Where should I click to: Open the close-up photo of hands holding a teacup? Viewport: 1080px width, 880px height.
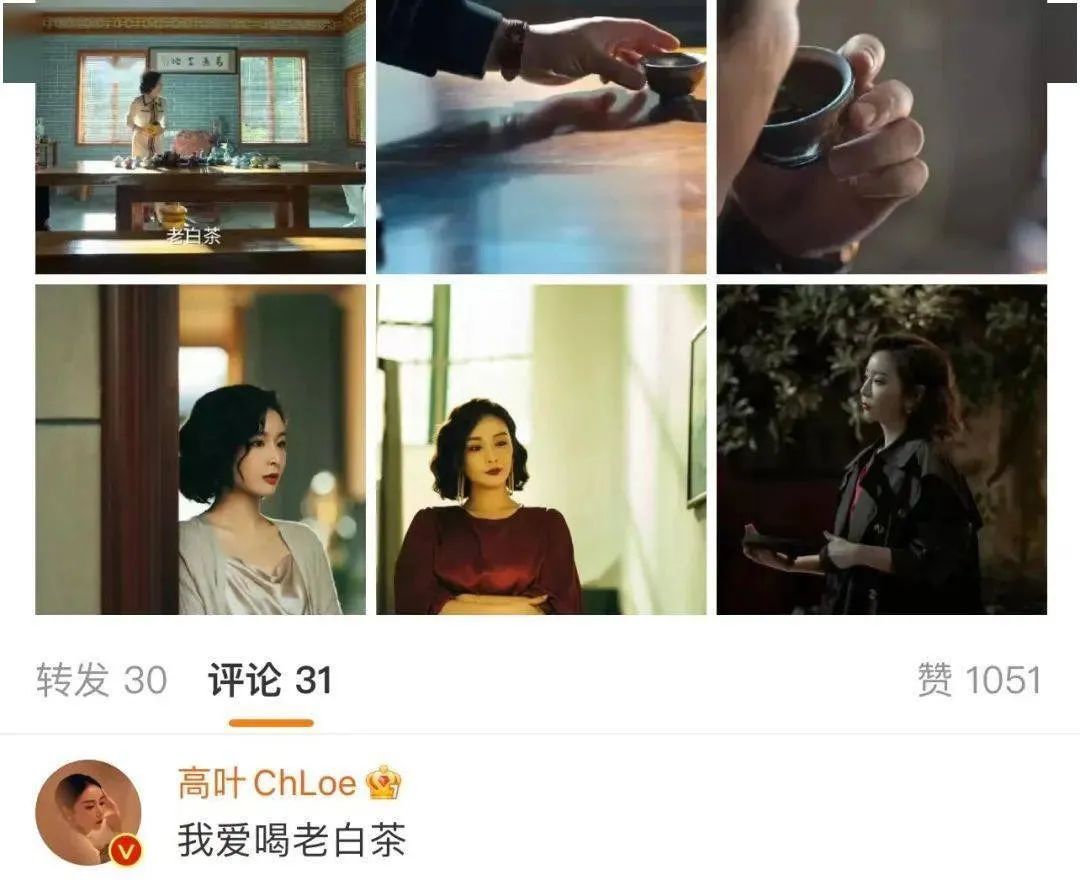(x=881, y=136)
